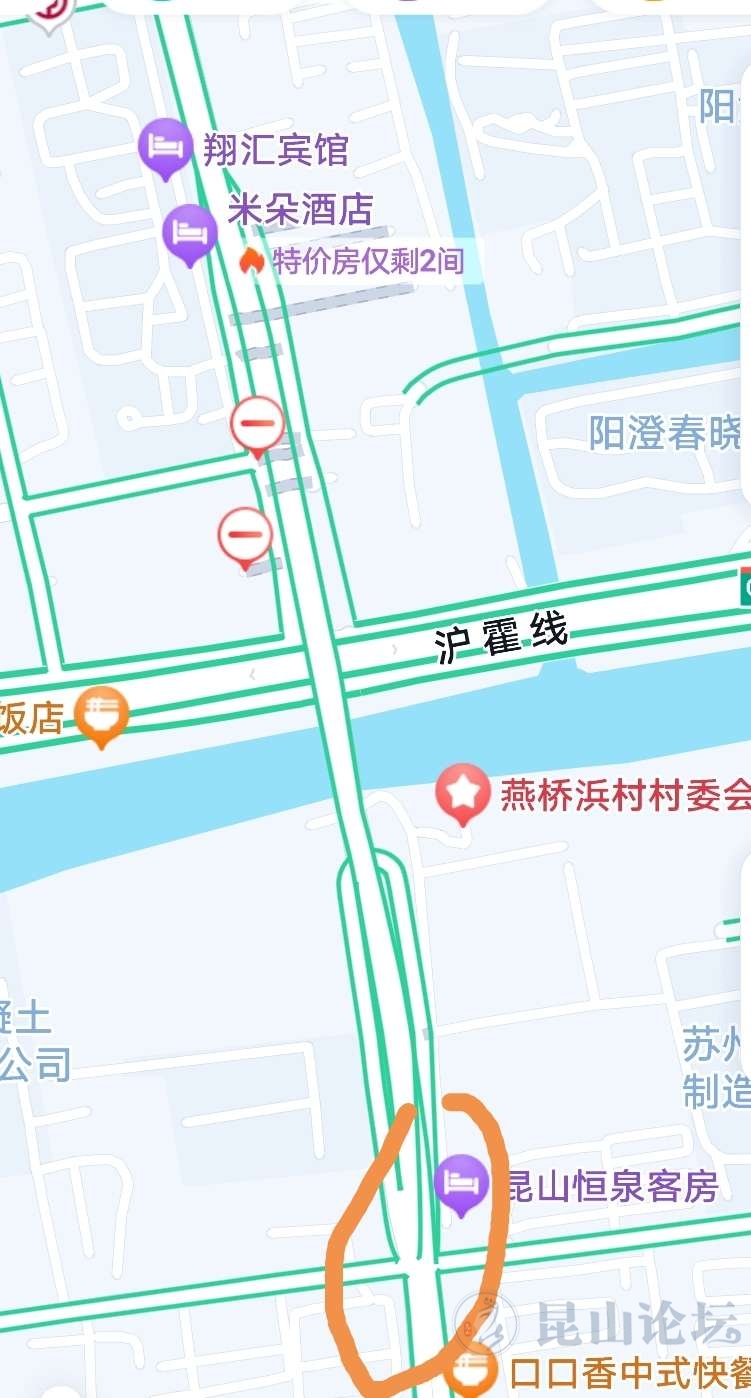Viewport: 751px width, 1398px height.
Task: Tap the 饭店 restaurant pin
Action: 102,714
